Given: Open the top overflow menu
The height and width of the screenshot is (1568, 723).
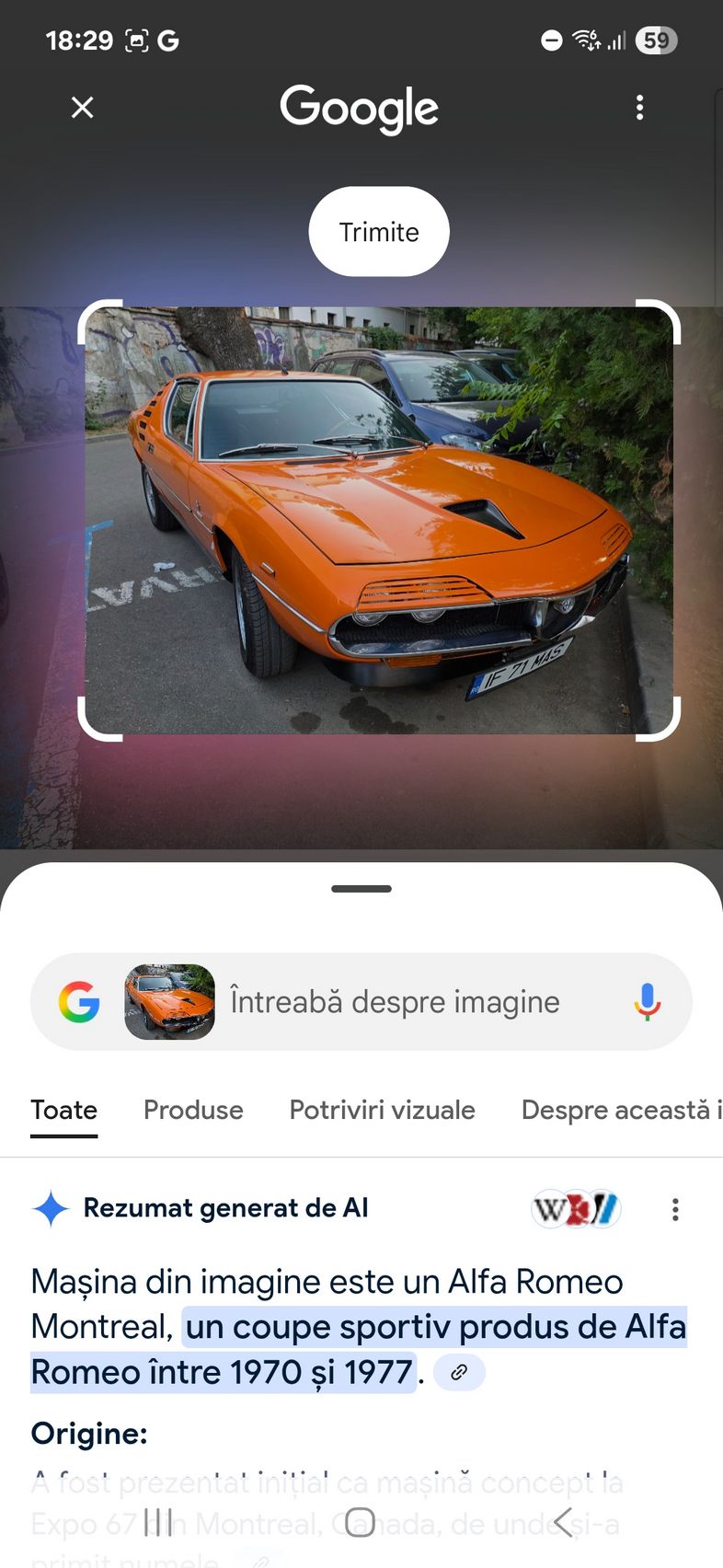Looking at the screenshot, I should pos(640,108).
